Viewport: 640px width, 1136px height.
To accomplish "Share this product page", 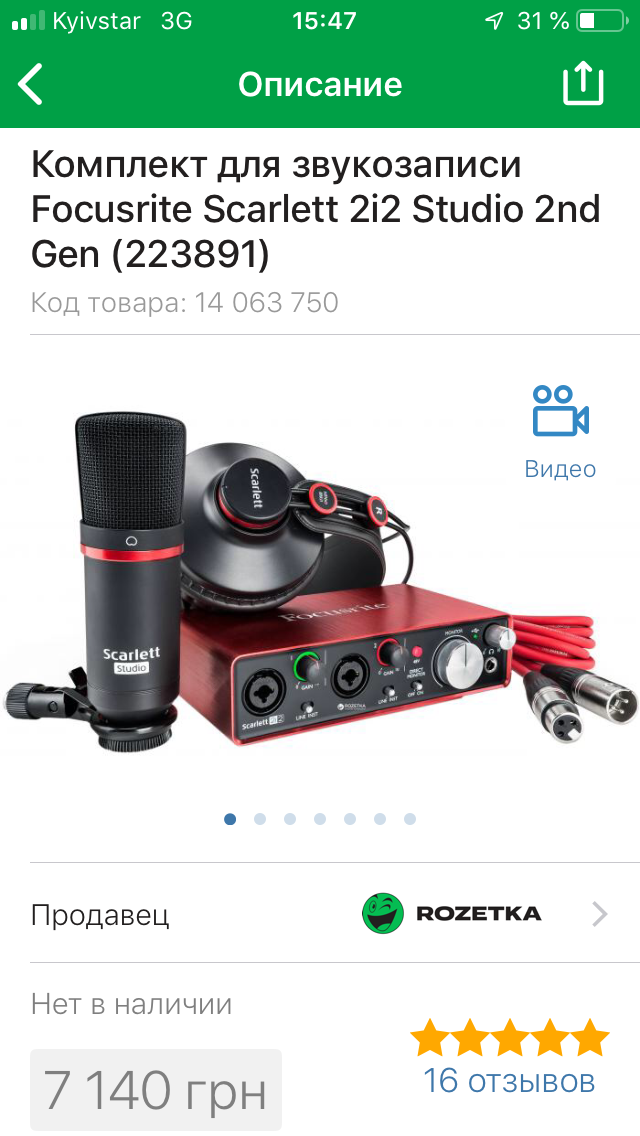I will pyautogui.click(x=583, y=84).
